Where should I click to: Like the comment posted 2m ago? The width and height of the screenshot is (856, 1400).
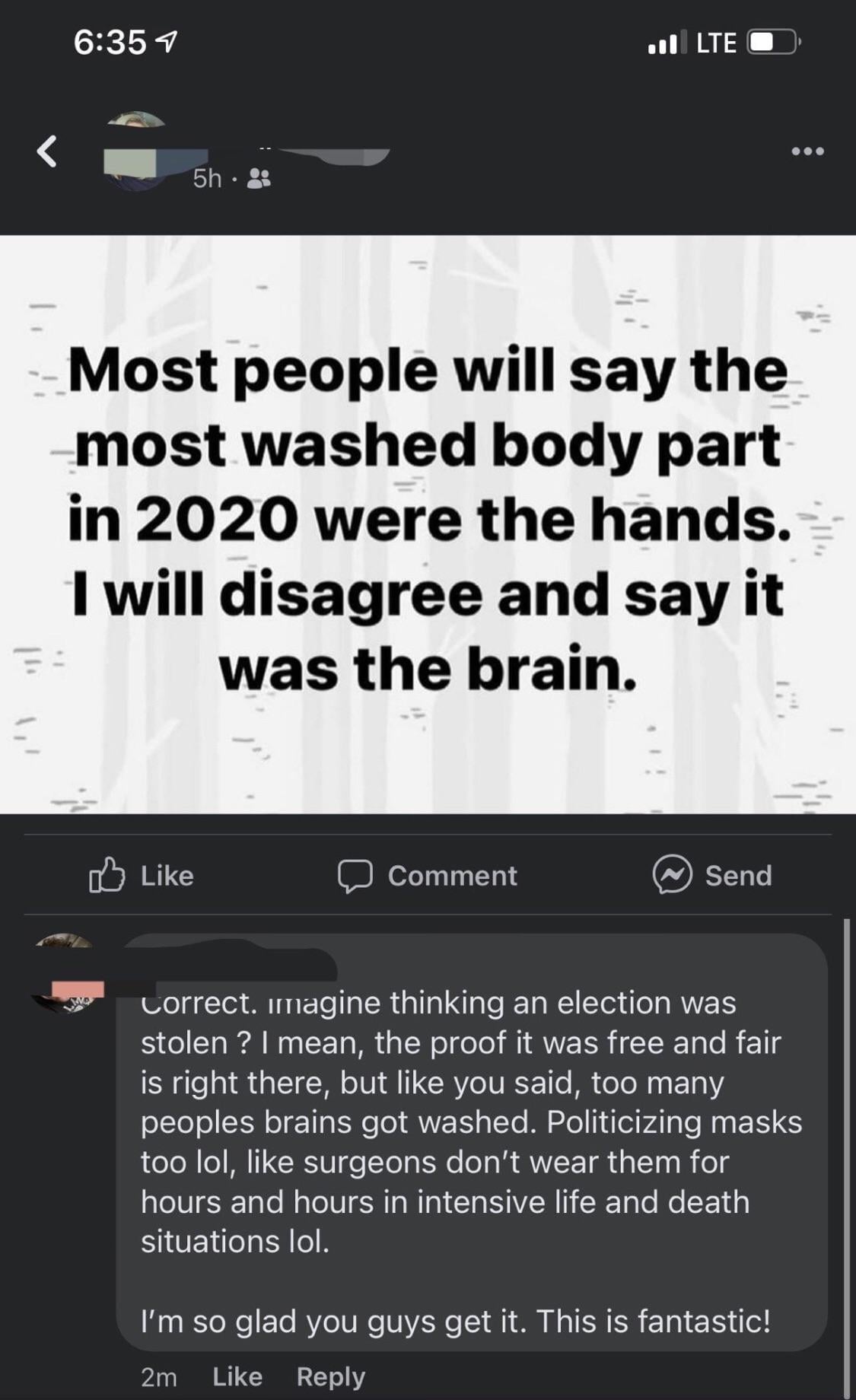[x=237, y=1376]
